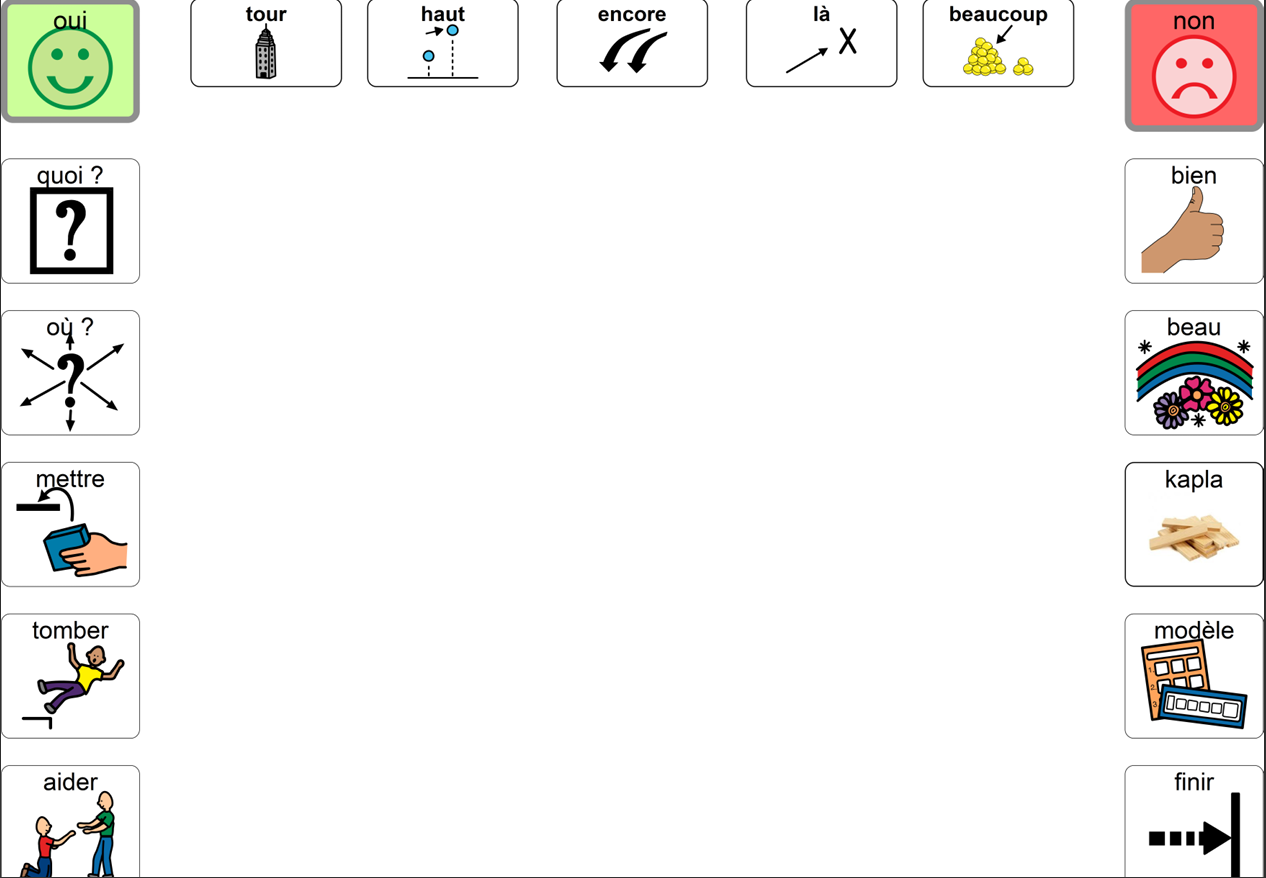Select the 'haut' symbol cell
The image size is (1266, 878).
[443, 44]
